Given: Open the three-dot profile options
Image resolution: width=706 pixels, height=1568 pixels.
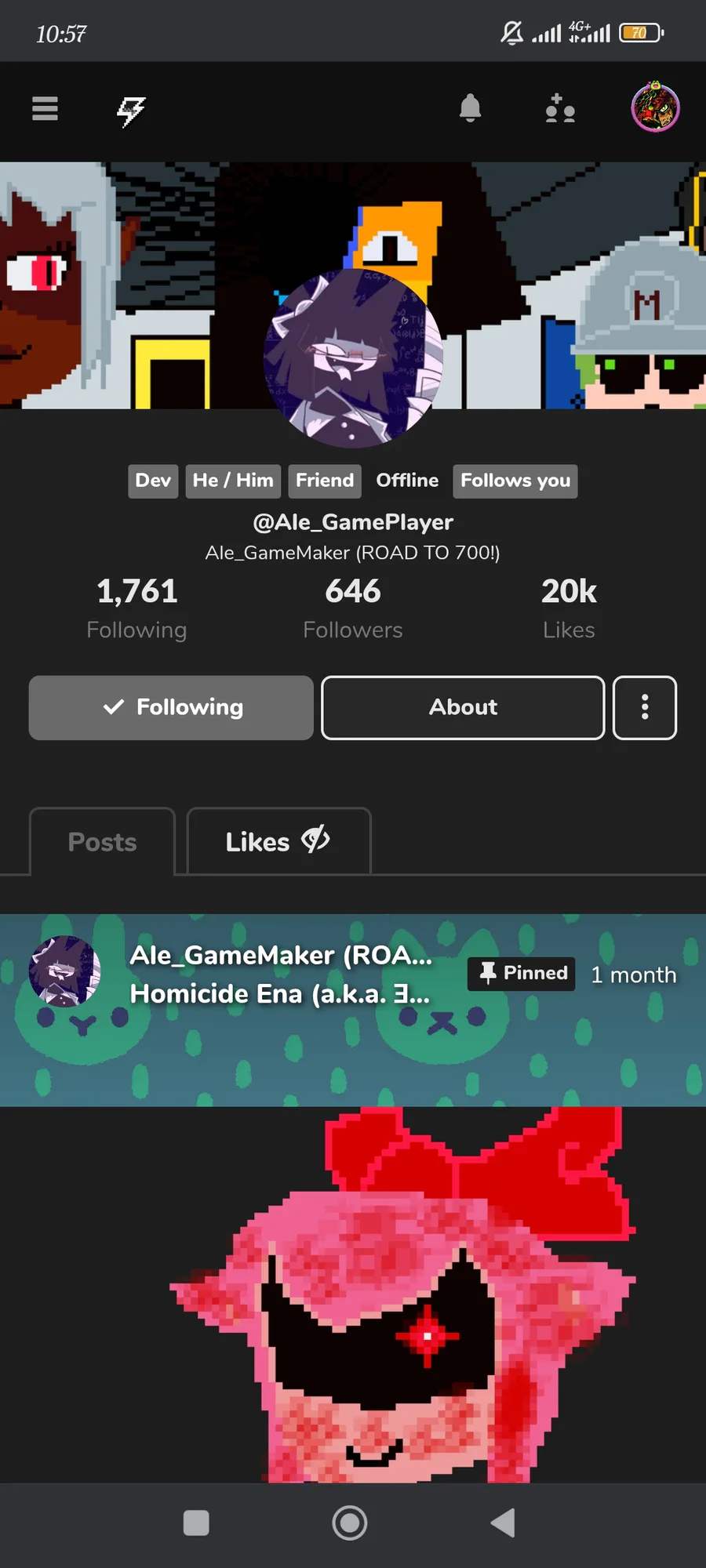Looking at the screenshot, I should 645,707.
